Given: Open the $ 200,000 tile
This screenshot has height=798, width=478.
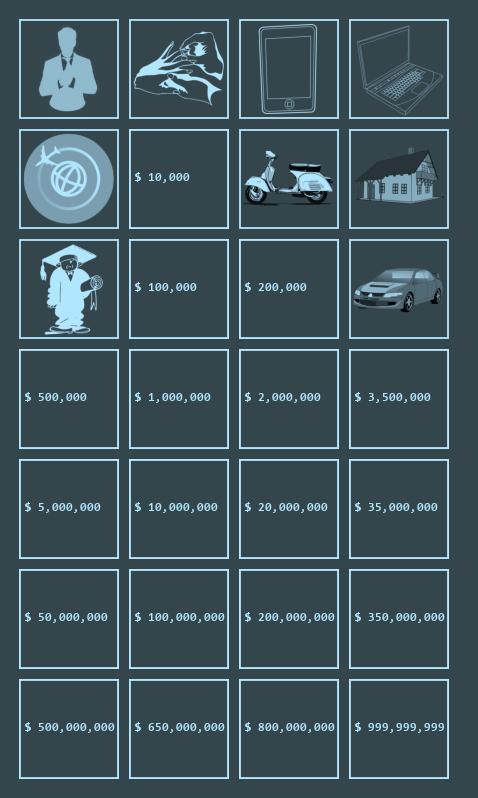Looking at the screenshot, I should (289, 289).
